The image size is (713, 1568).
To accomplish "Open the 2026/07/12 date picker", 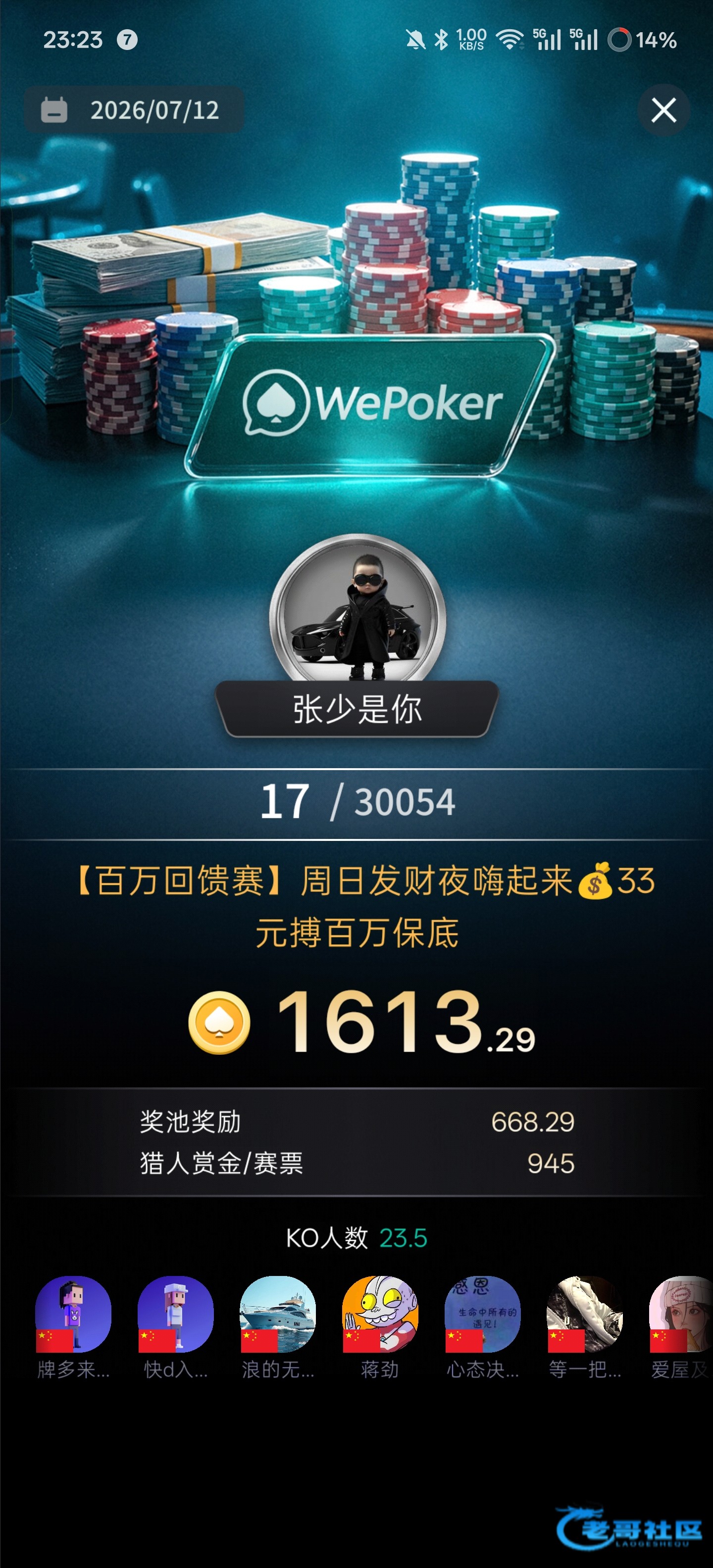I will [x=134, y=110].
